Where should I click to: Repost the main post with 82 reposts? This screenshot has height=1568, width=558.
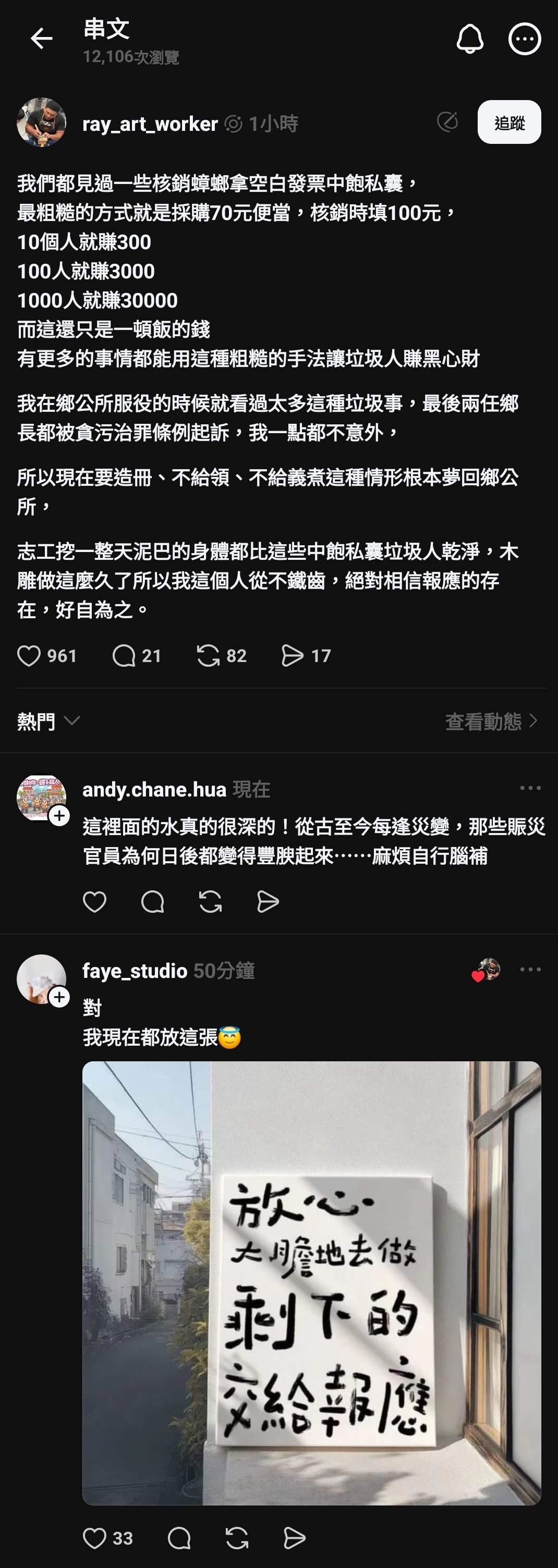coord(208,656)
